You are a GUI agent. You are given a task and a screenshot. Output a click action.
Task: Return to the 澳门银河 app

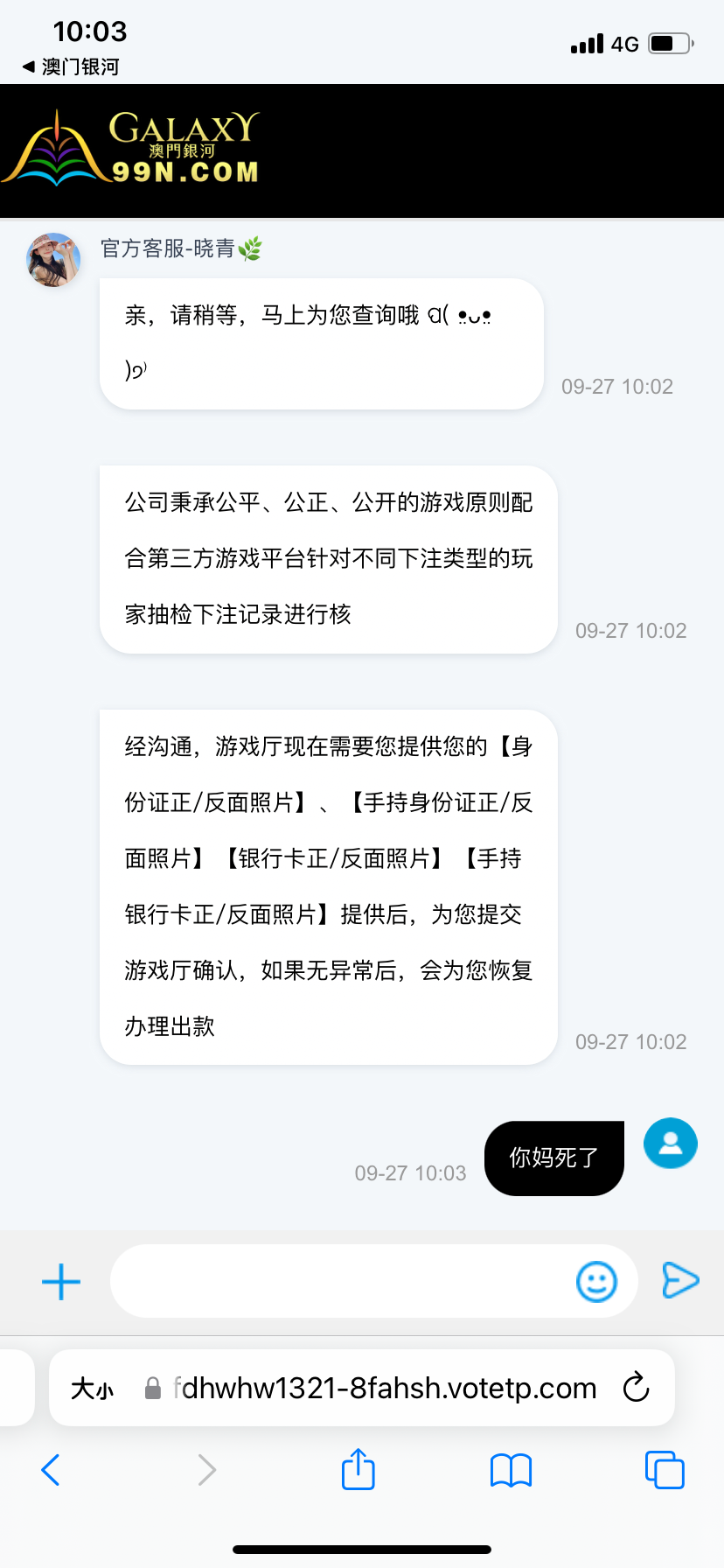(x=70, y=66)
